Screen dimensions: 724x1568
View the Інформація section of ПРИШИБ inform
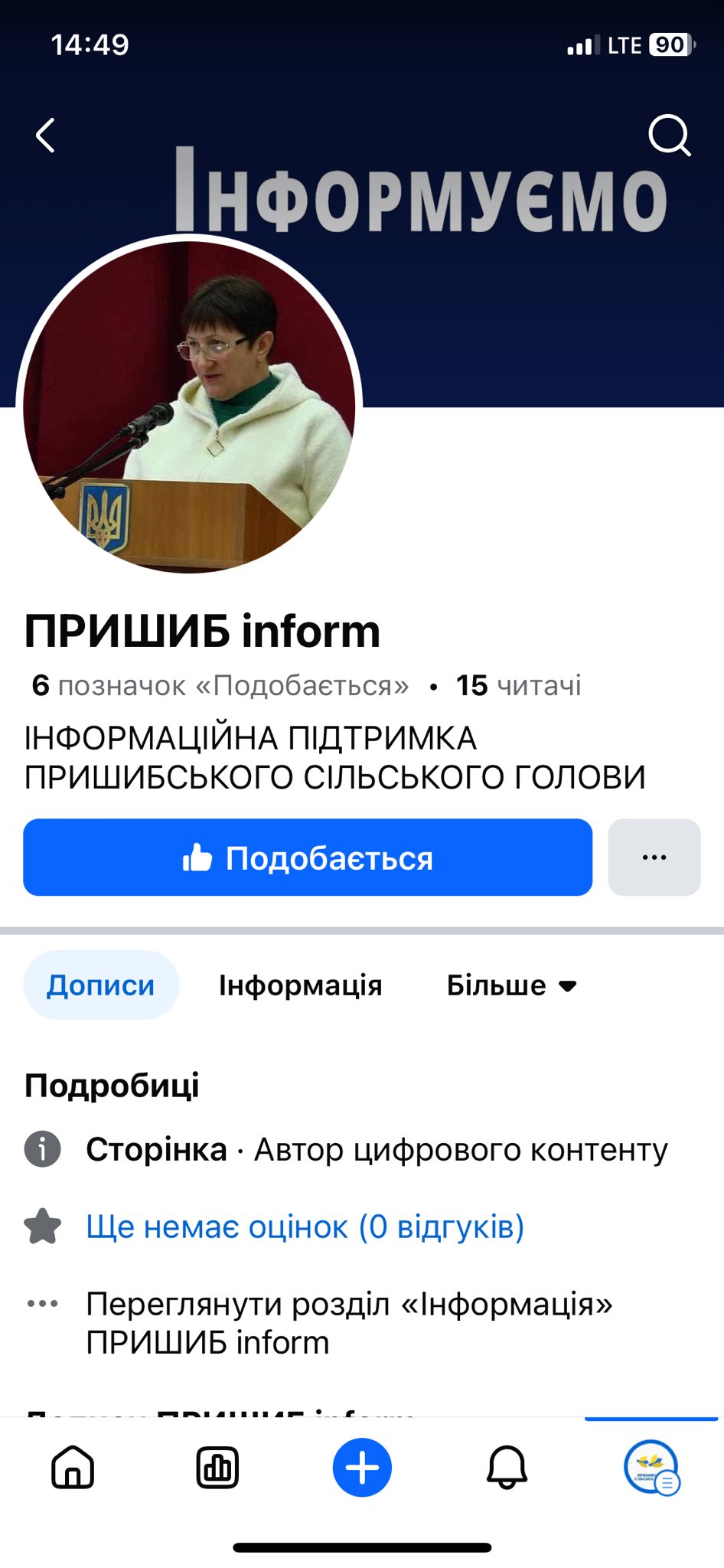pos(349,1322)
